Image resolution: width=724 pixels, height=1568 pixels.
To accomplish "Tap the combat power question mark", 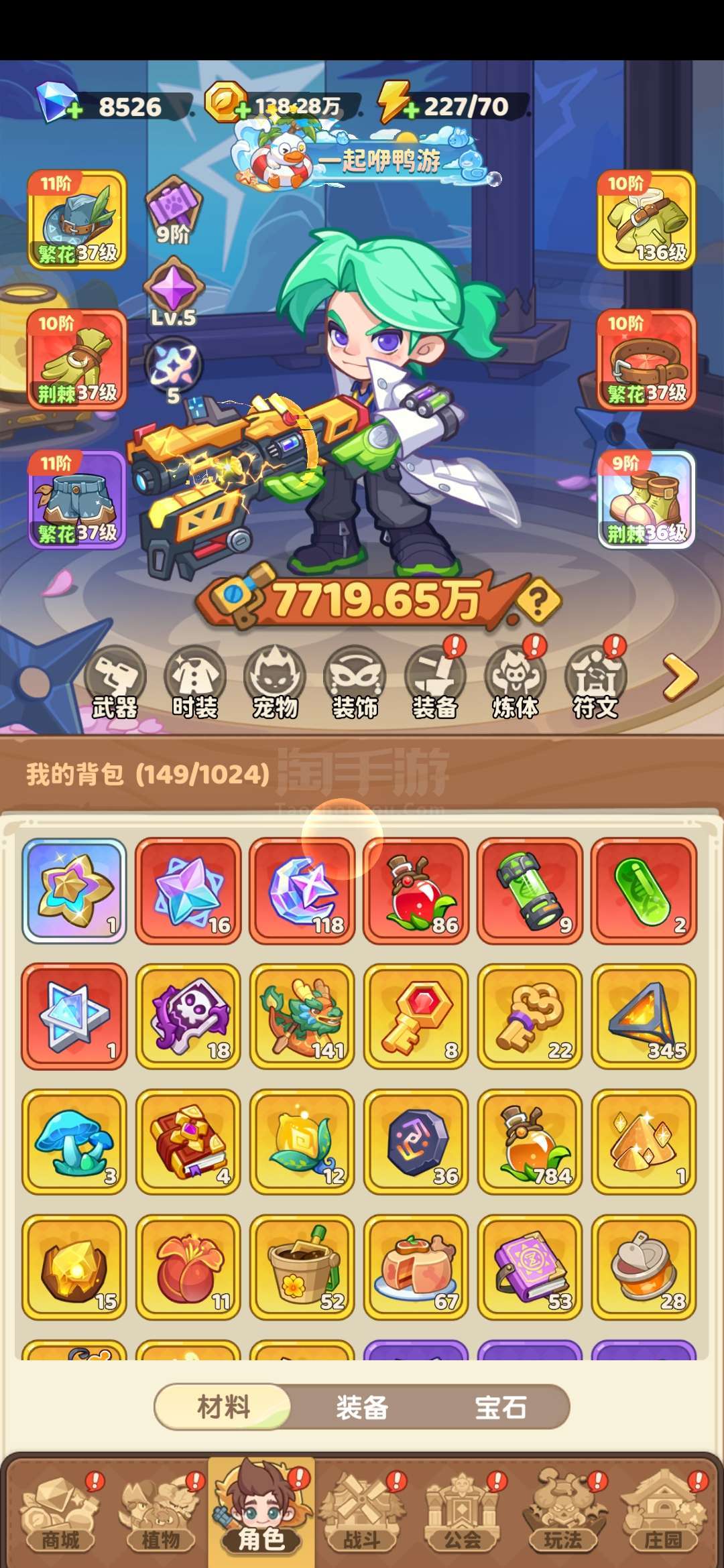I will 538,602.
